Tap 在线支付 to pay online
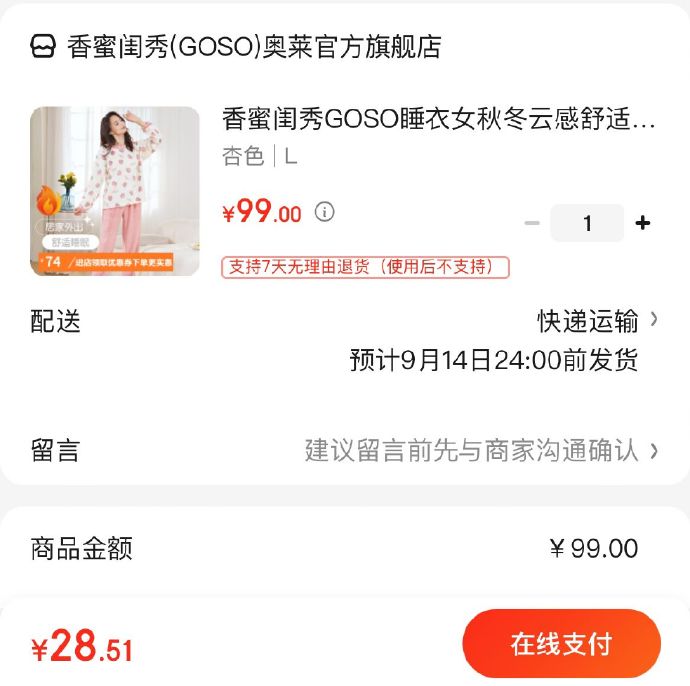The image size is (690, 686). [x=561, y=644]
